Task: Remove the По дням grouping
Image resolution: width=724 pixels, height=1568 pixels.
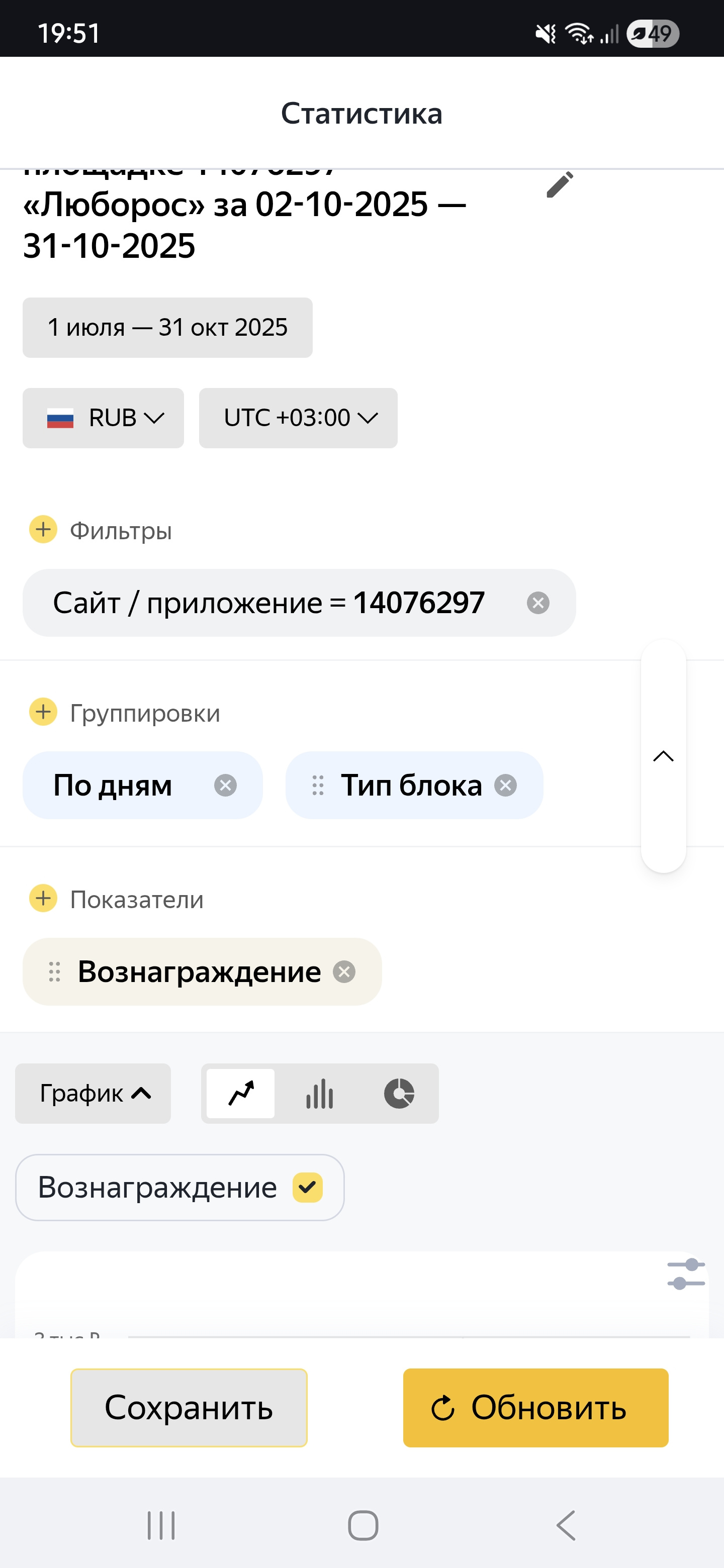Action: coord(225,785)
